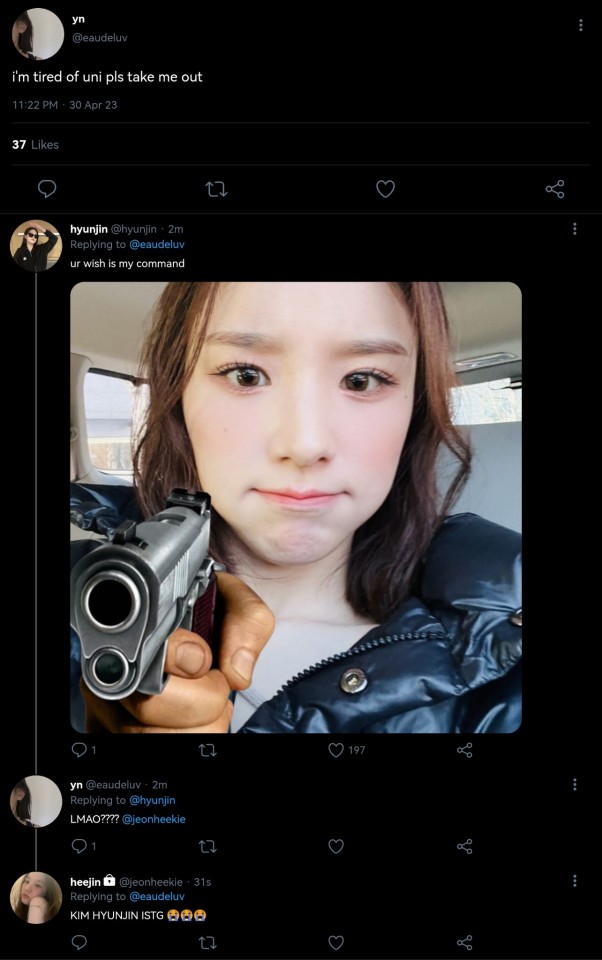Like hyunjin's reply with 197 likes
Viewport: 602px width, 960px height.
[x=336, y=750]
